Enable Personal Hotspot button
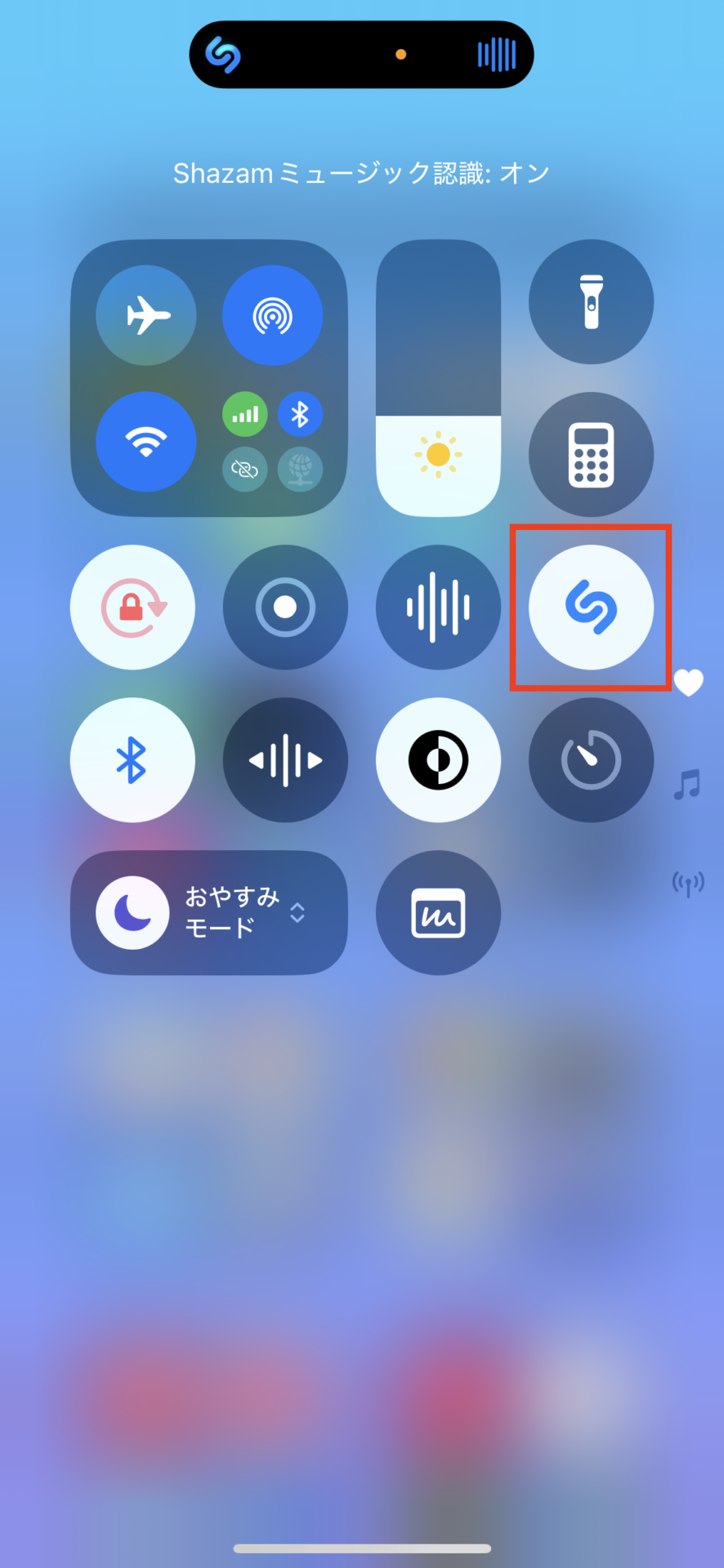Viewport: 724px width, 1568px height. [244, 470]
